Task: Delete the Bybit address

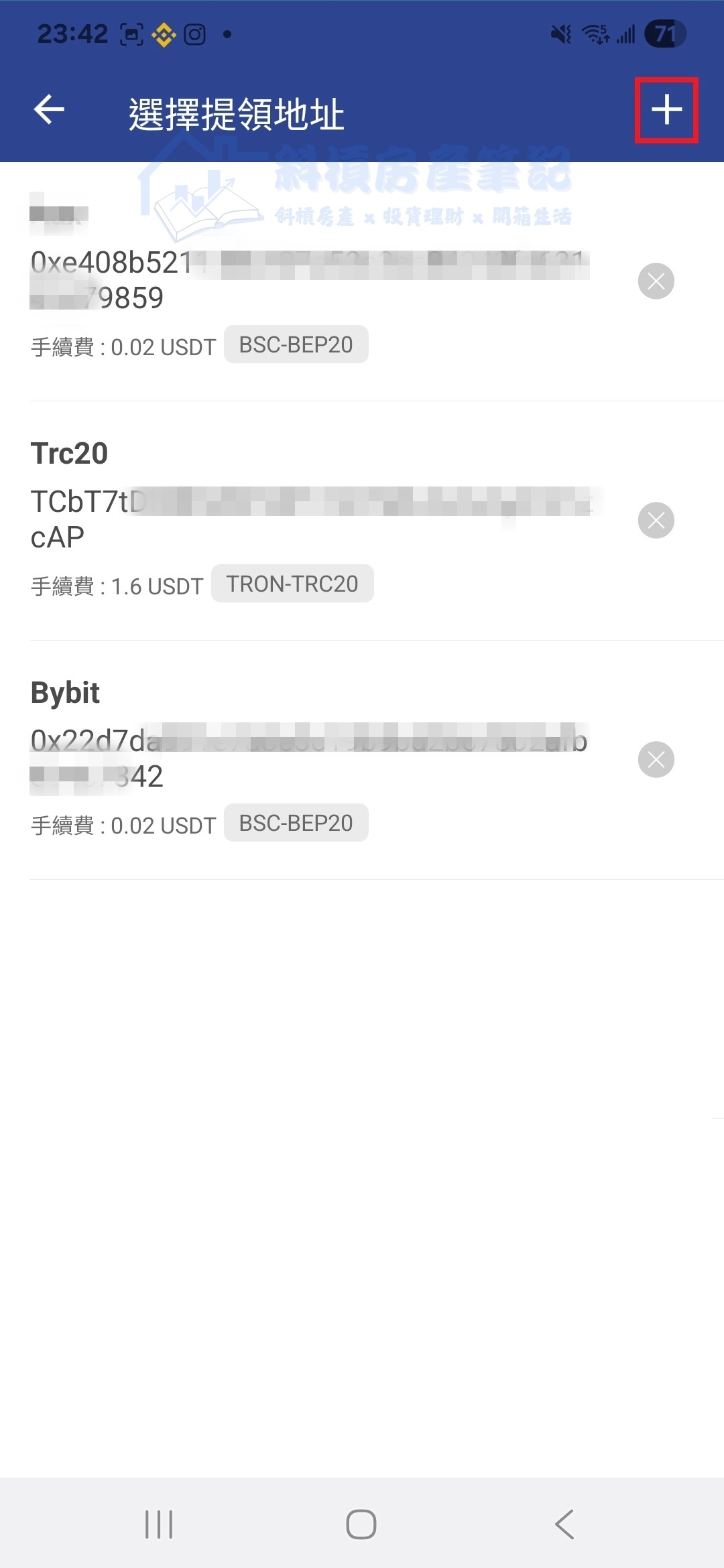Action: (656, 760)
